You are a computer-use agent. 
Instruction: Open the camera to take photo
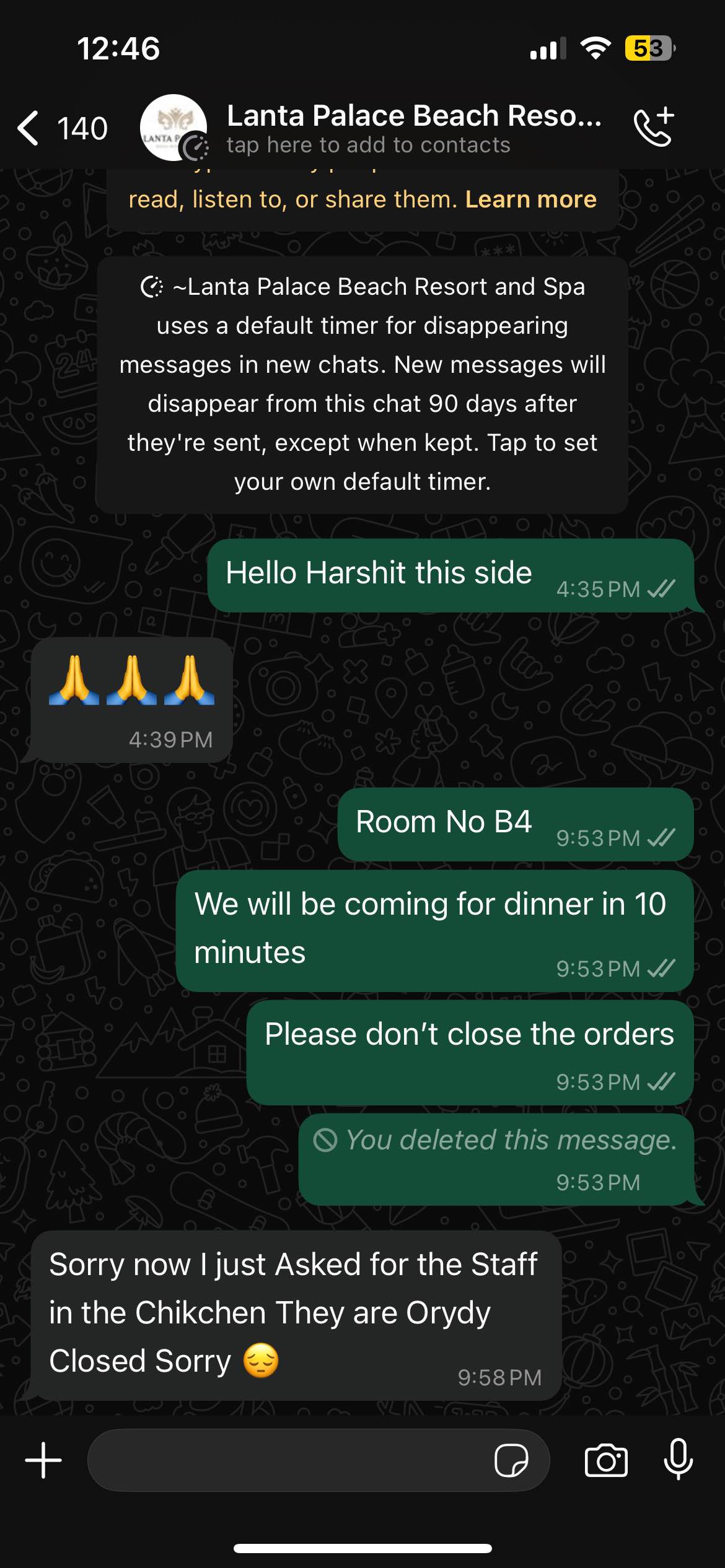[x=606, y=1460]
